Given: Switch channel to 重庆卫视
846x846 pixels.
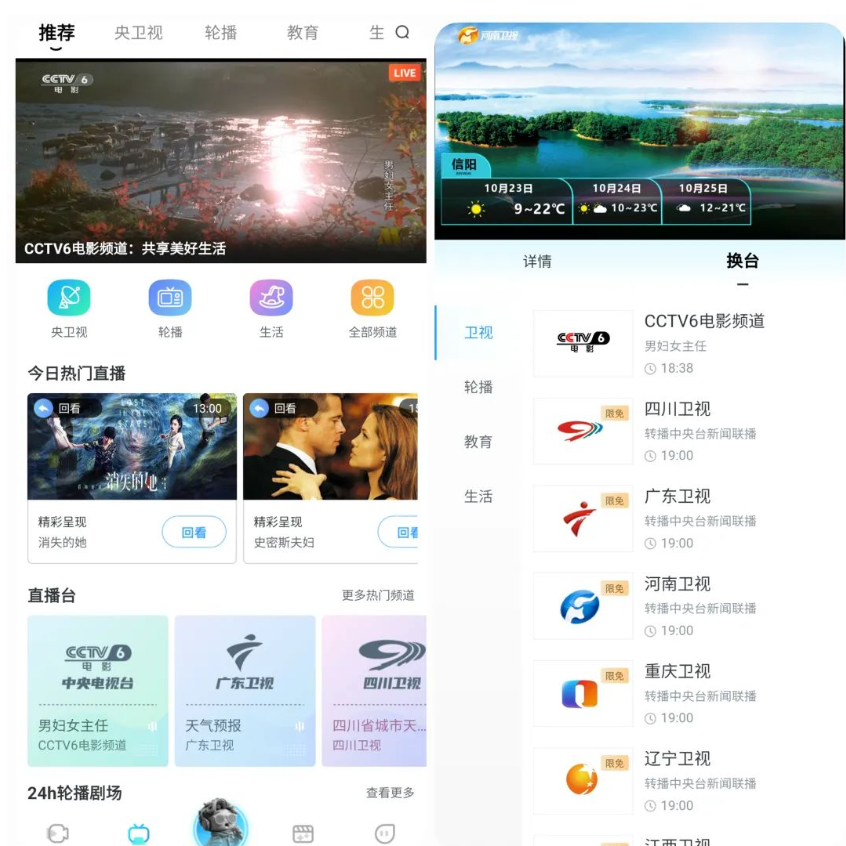Looking at the screenshot, I should click(x=677, y=692).
